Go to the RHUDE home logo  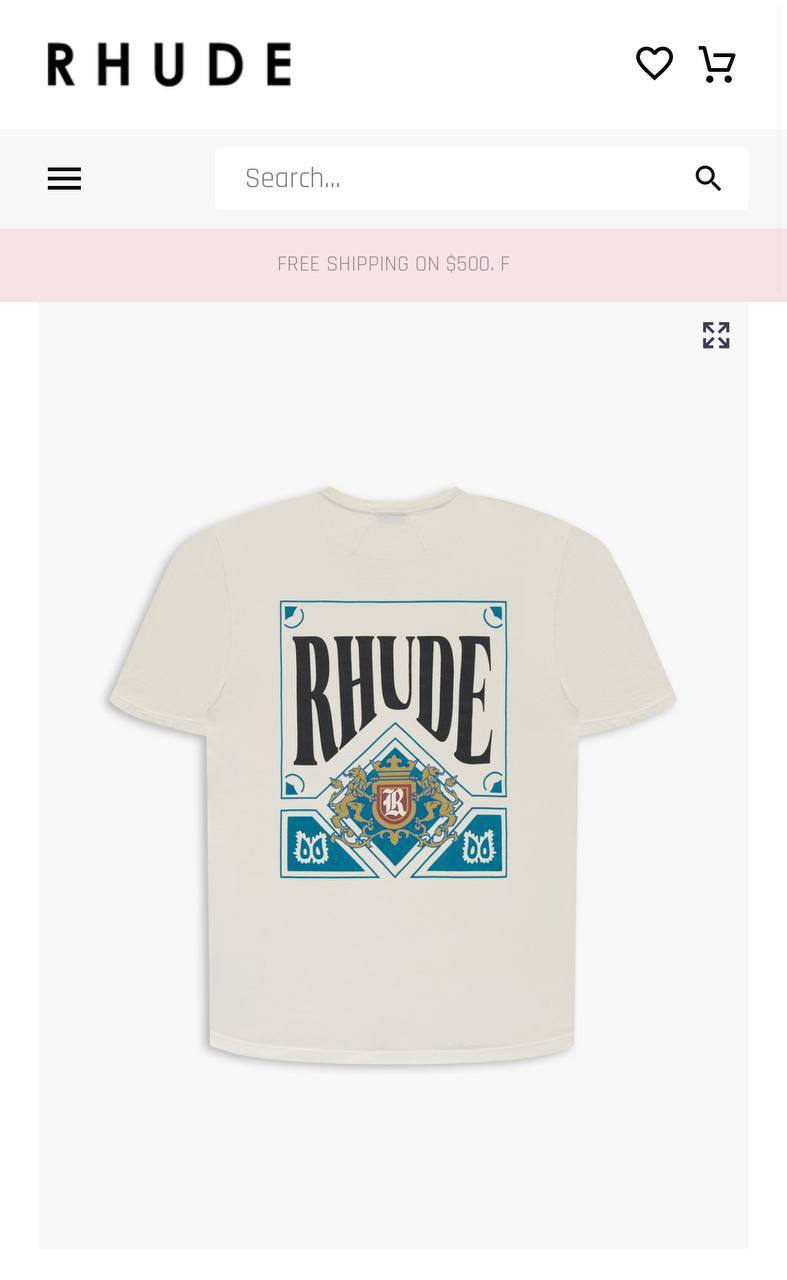[x=169, y=64]
